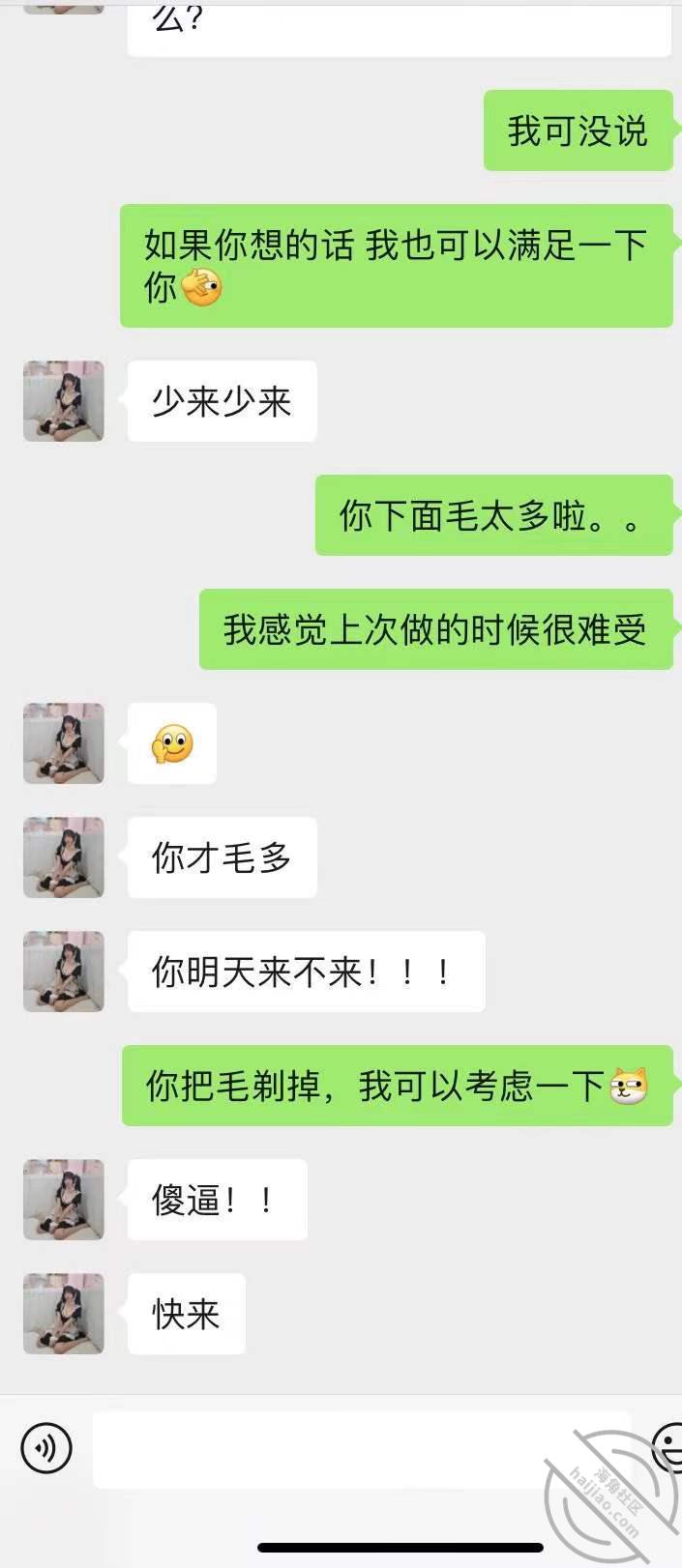Open profile from avatar beside '你明天来不来'
Image resolution: width=682 pixels, height=1568 pixels.
coord(64,971)
